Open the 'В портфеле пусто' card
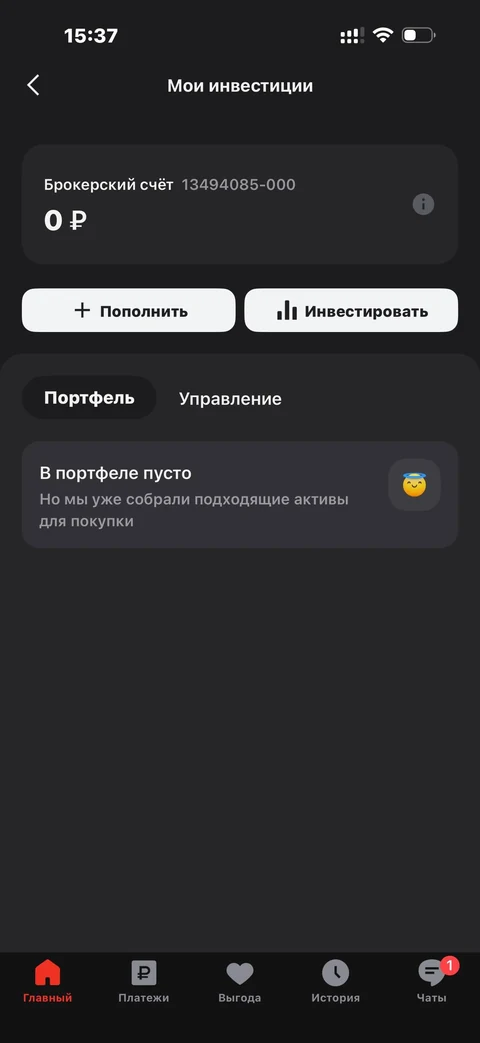 [x=240, y=494]
